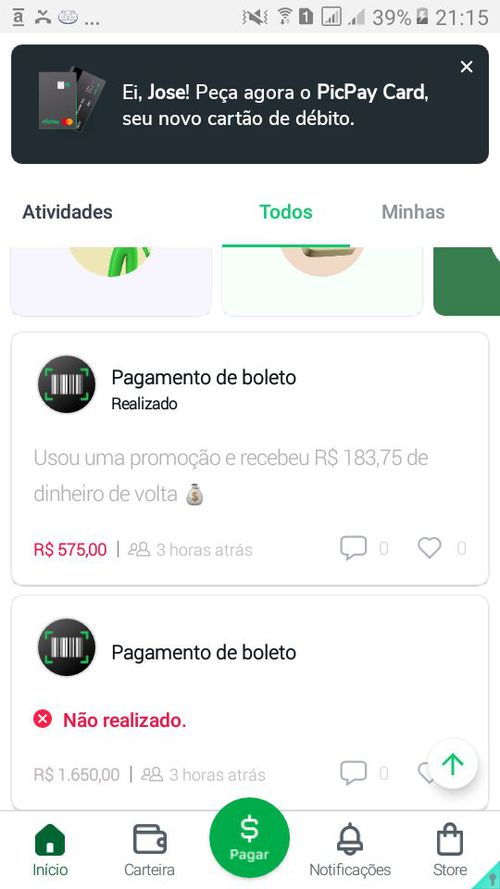Switch to the Minhas activity tab
Image resolution: width=500 pixels, height=889 pixels.
(413, 212)
